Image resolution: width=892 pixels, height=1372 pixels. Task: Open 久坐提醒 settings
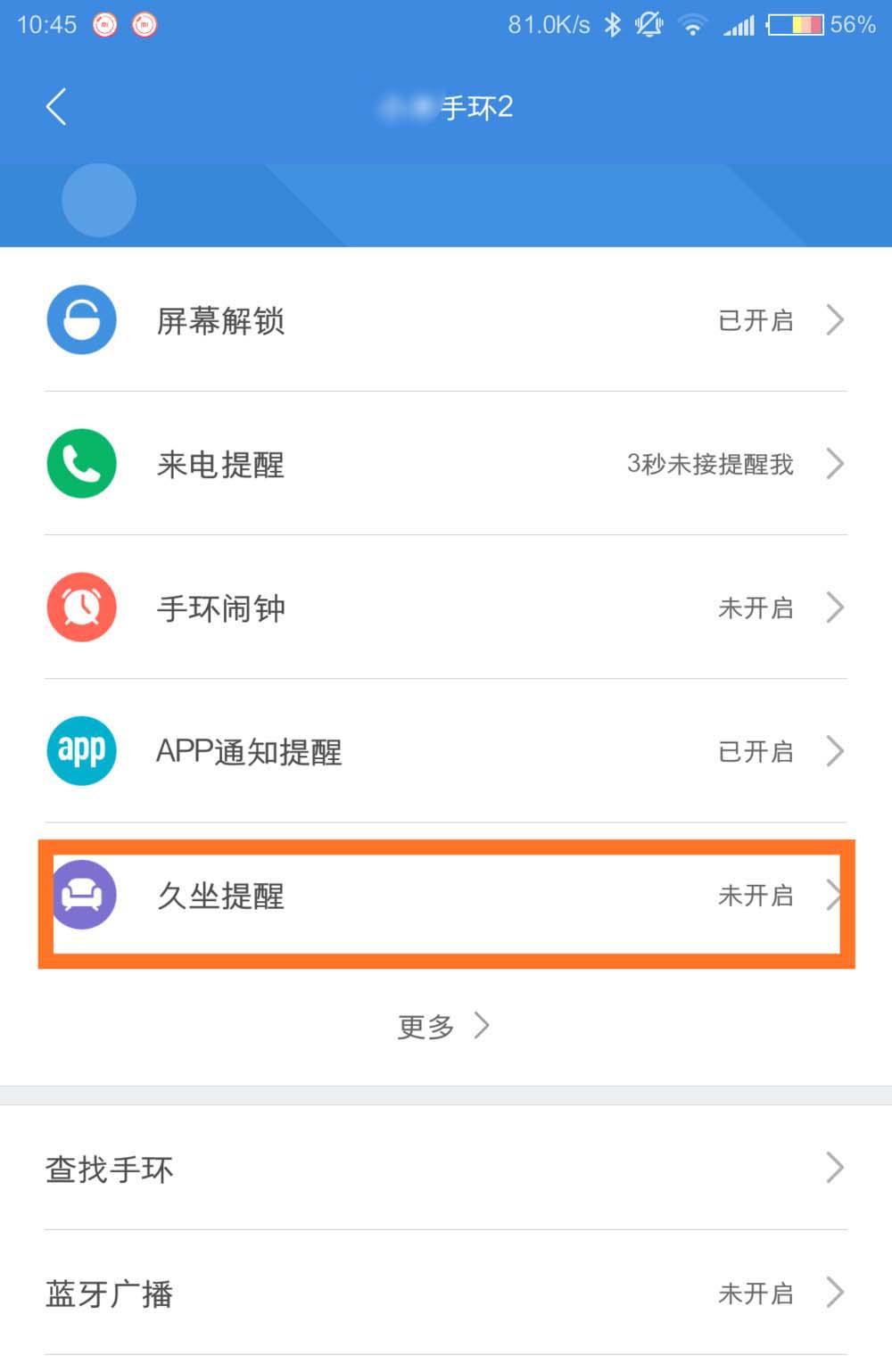pyautogui.click(x=446, y=896)
